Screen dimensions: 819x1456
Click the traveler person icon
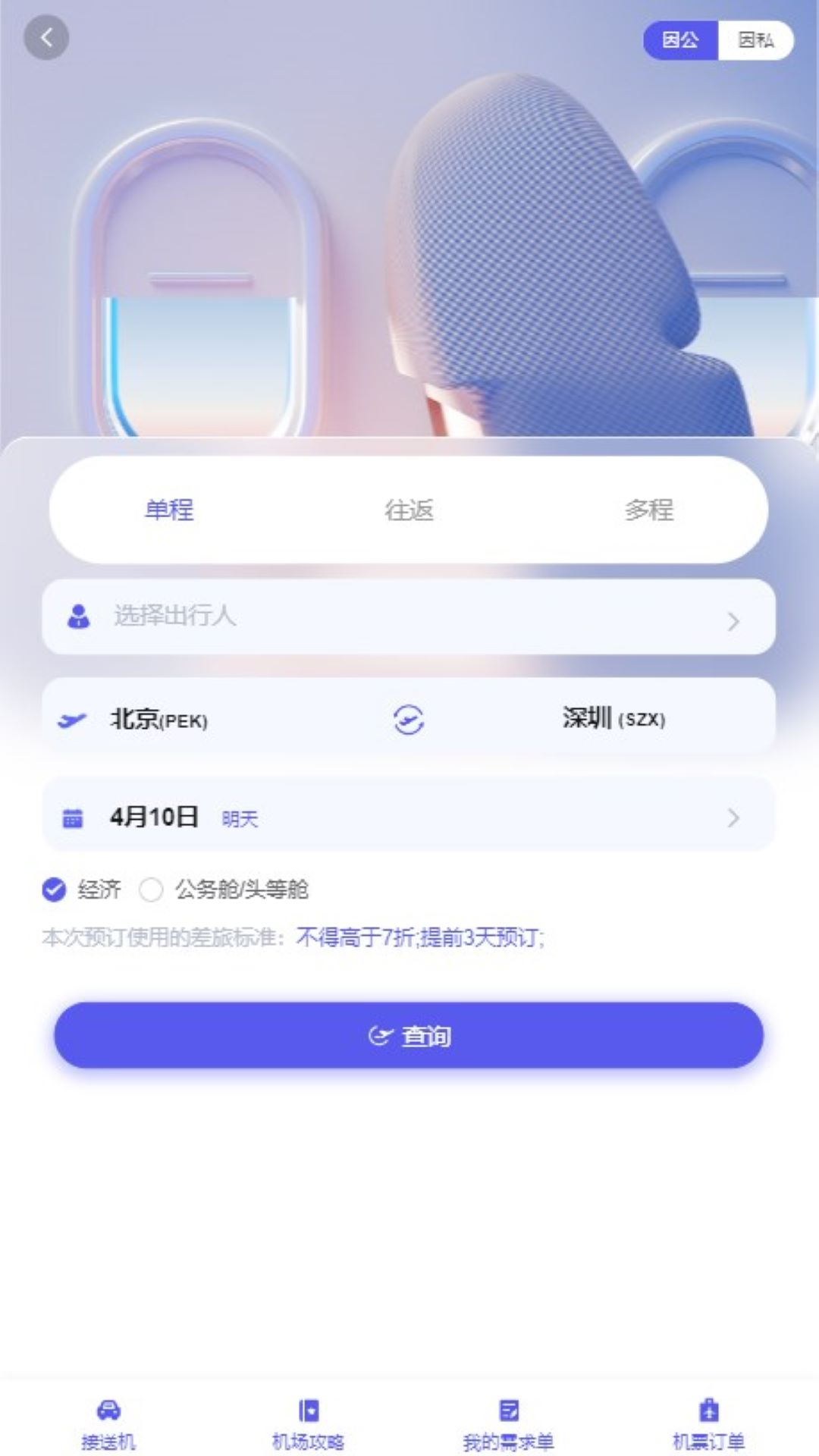pos(77,617)
